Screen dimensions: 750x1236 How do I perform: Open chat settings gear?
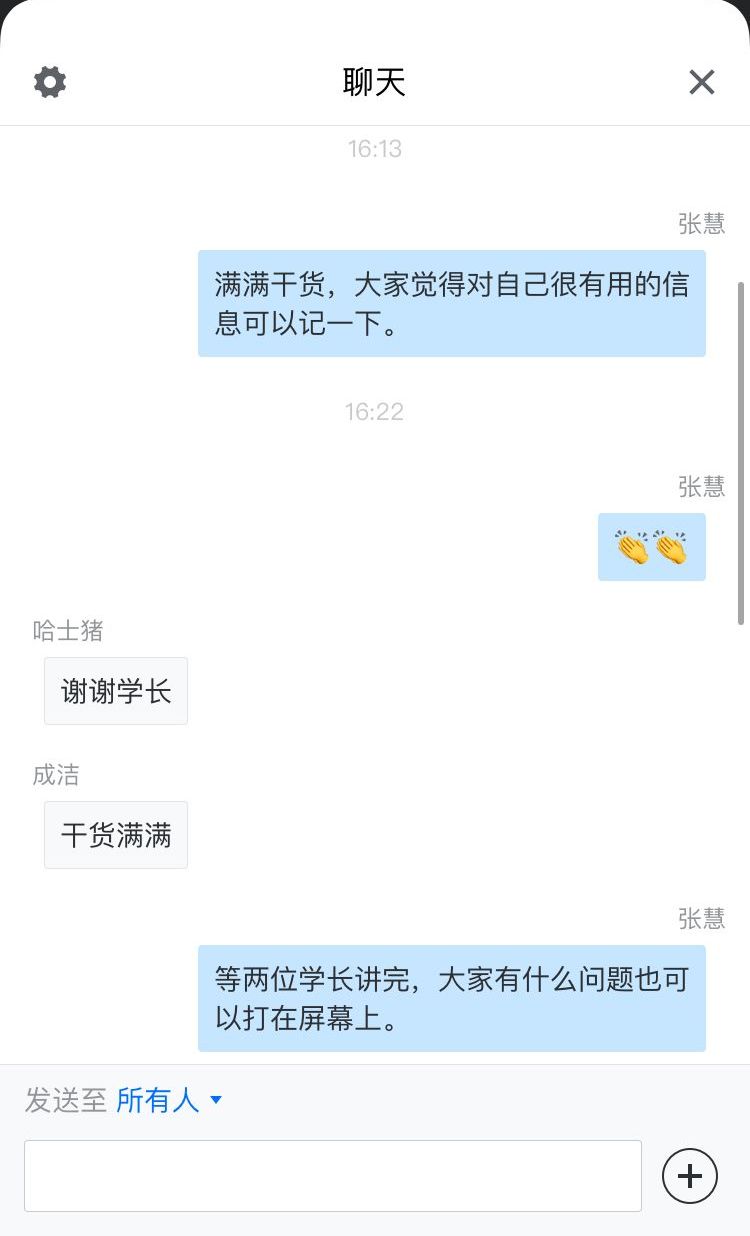pyautogui.click(x=50, y=82)
